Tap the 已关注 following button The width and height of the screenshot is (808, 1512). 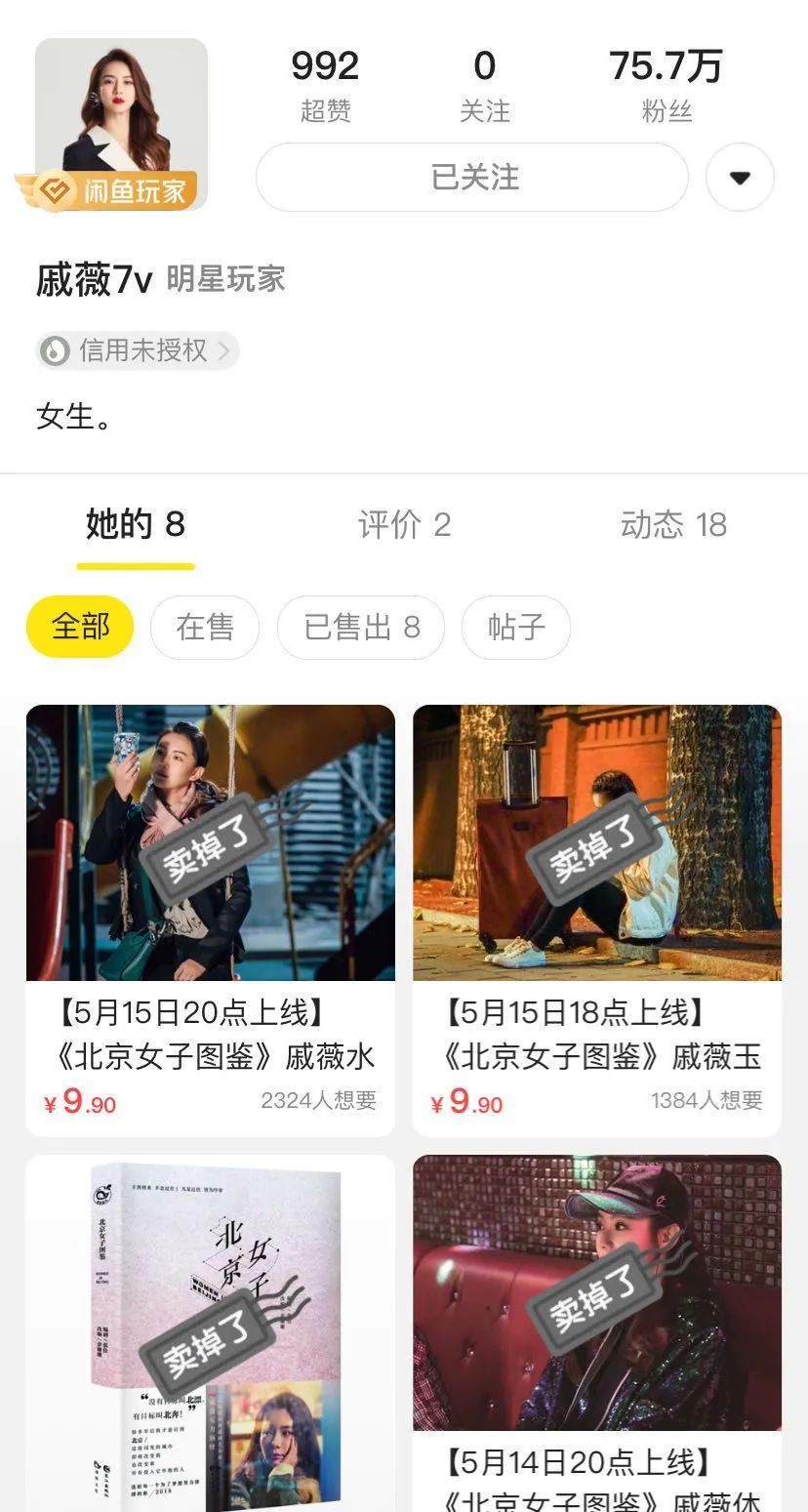coord(472,178)
